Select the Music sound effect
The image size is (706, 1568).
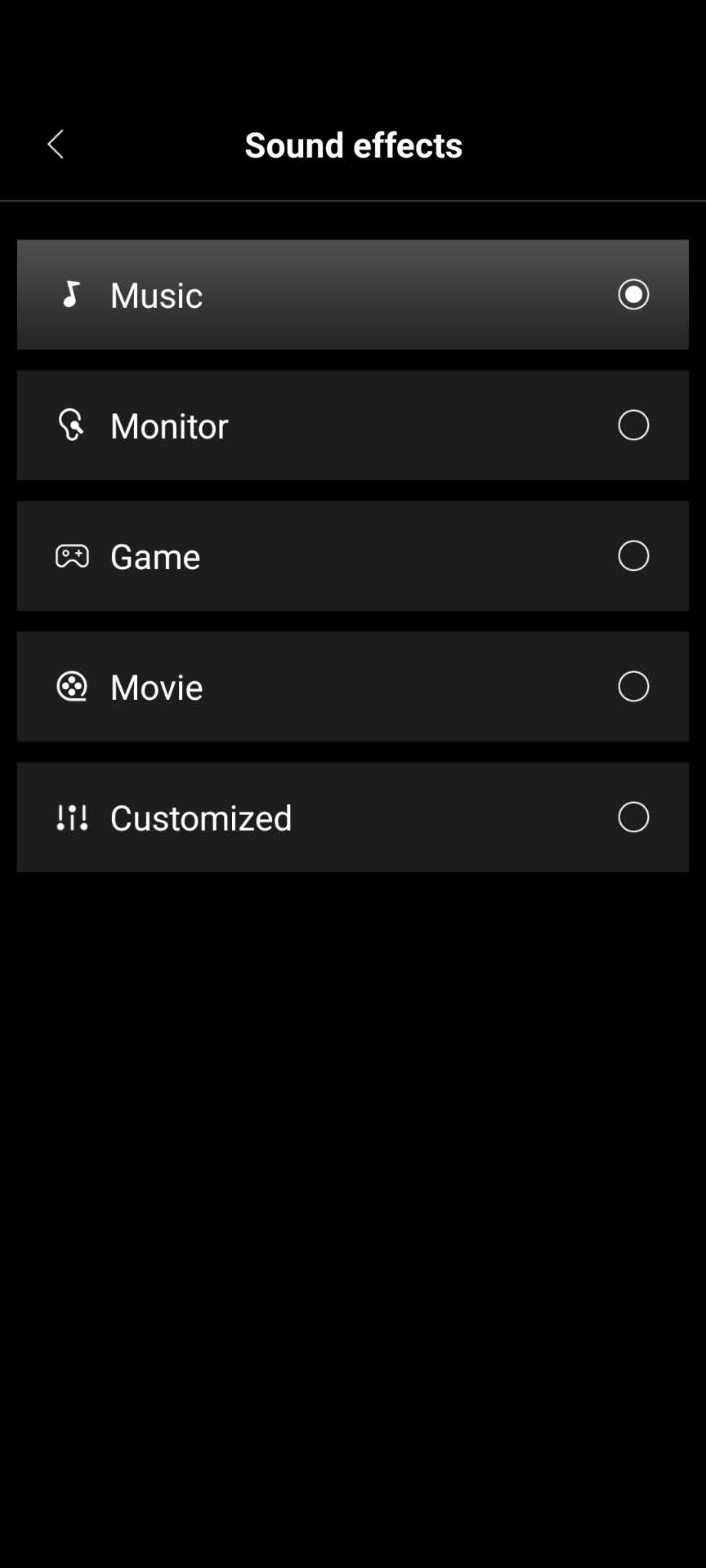coord(352,295)
